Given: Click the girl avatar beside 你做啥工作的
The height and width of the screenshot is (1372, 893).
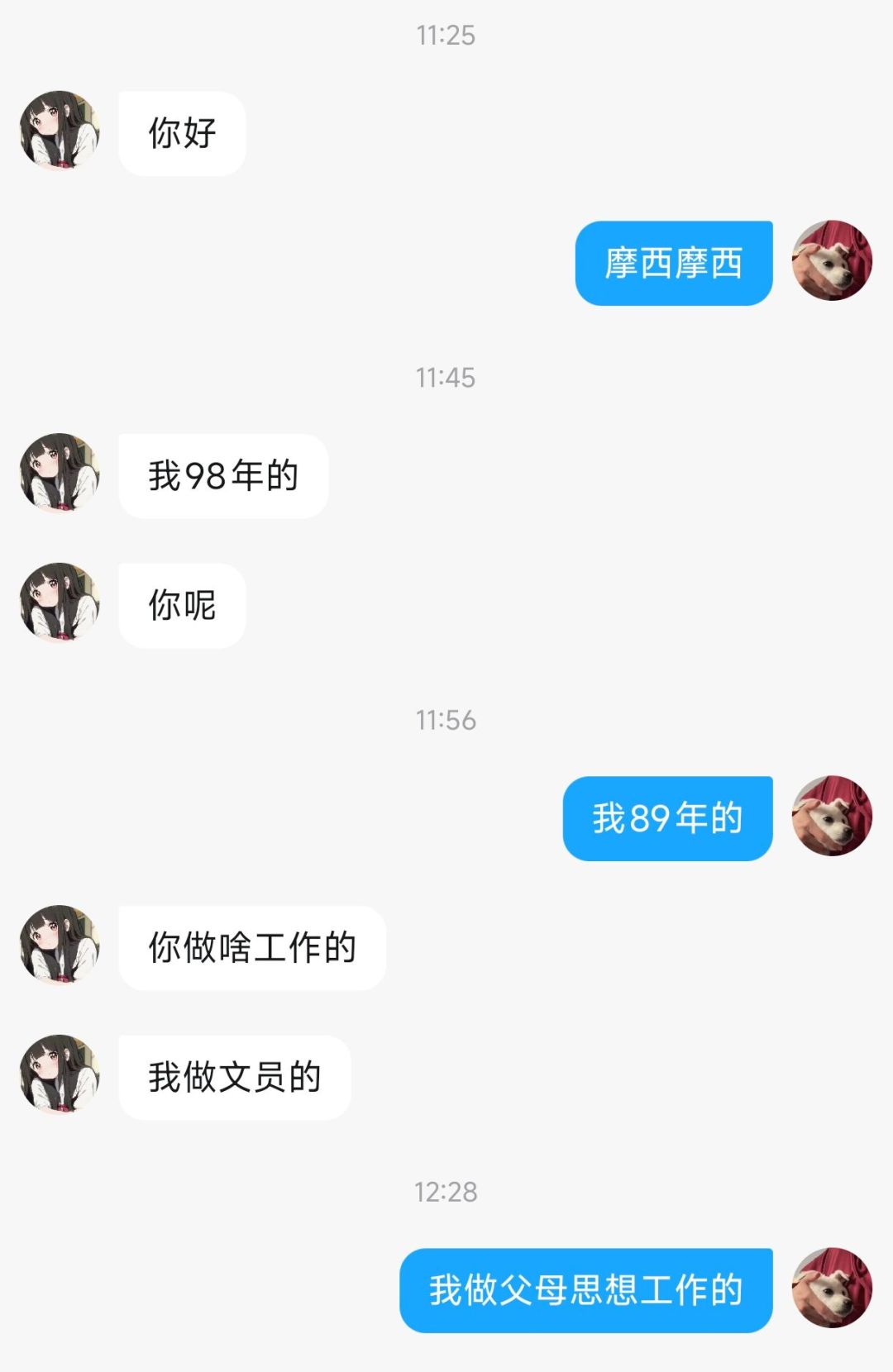Looking at the screenshot, I should 58,948.
